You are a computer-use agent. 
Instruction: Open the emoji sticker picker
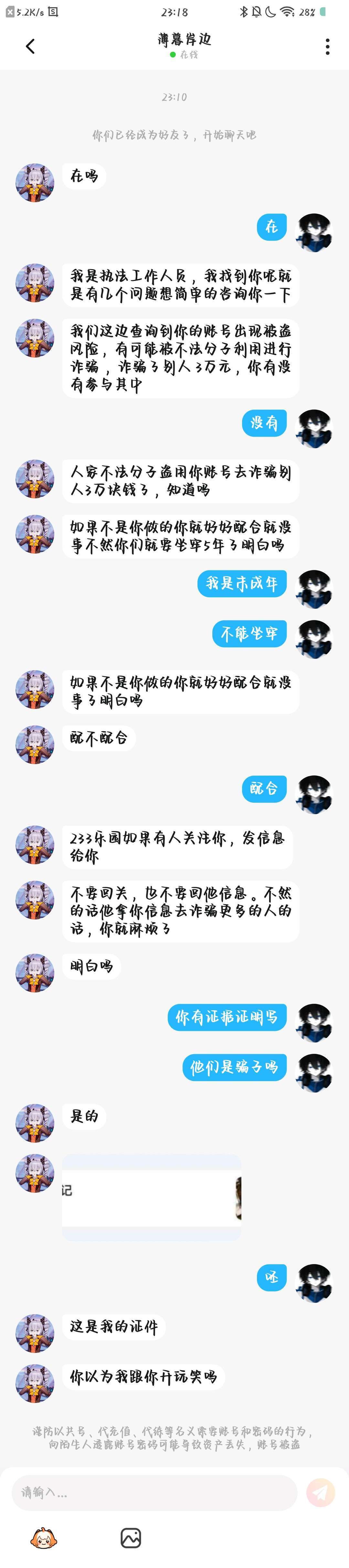(x=43, y=1538)
